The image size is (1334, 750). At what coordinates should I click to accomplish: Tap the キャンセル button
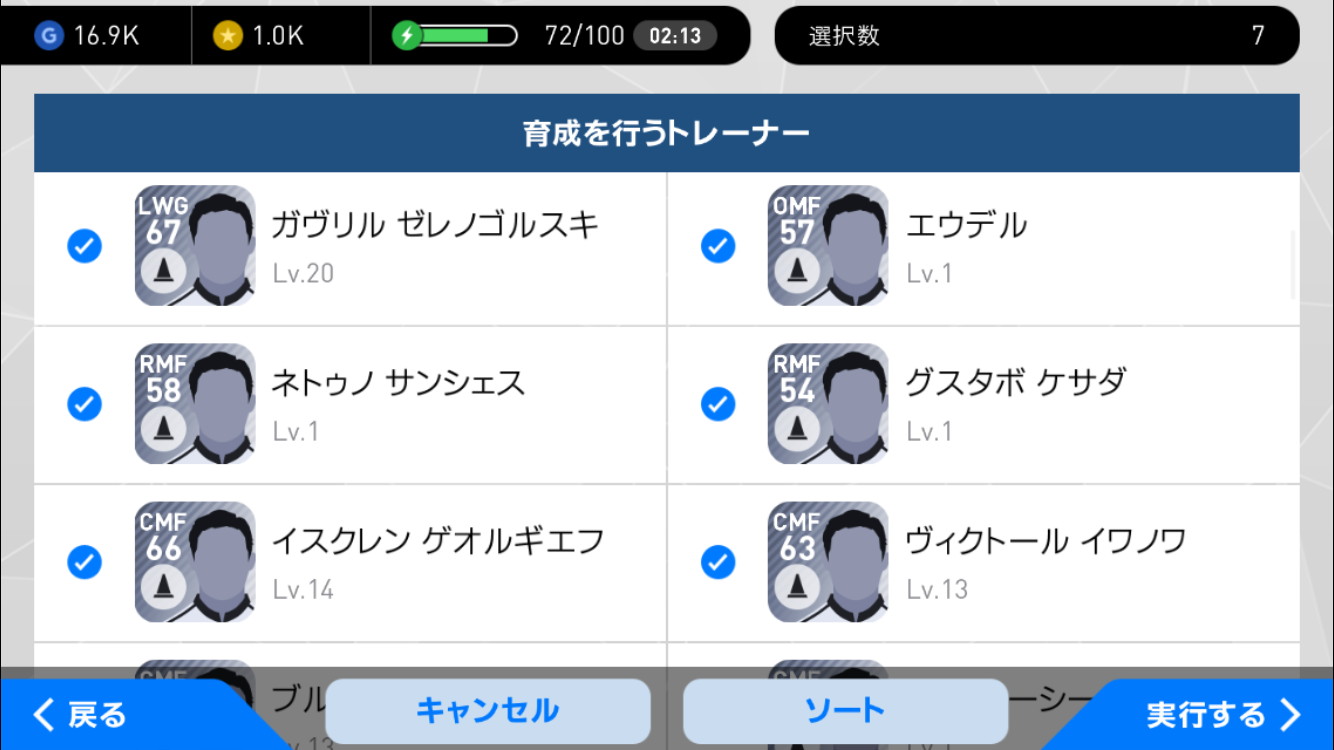click(x=487, y=711)
